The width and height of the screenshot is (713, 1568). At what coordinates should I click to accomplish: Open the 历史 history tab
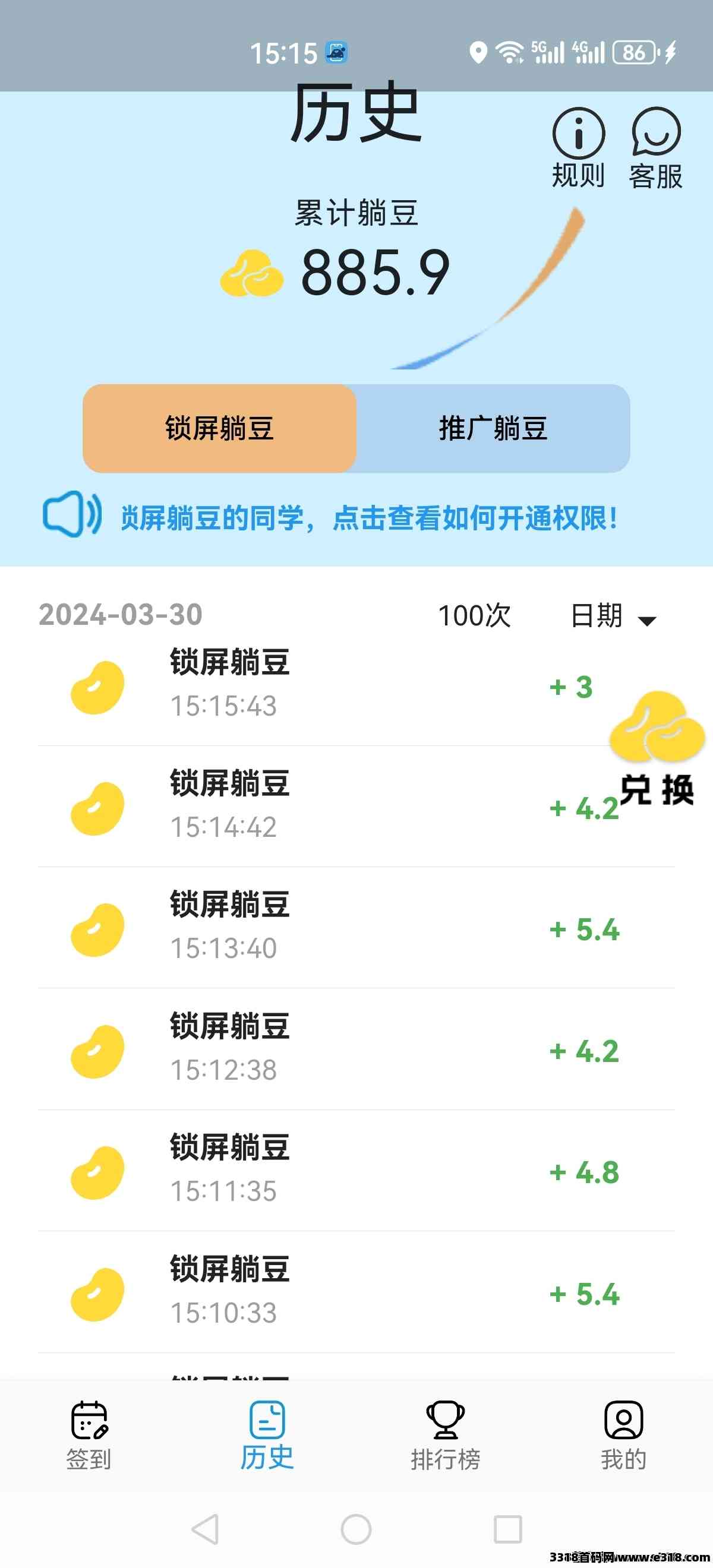267,1434
